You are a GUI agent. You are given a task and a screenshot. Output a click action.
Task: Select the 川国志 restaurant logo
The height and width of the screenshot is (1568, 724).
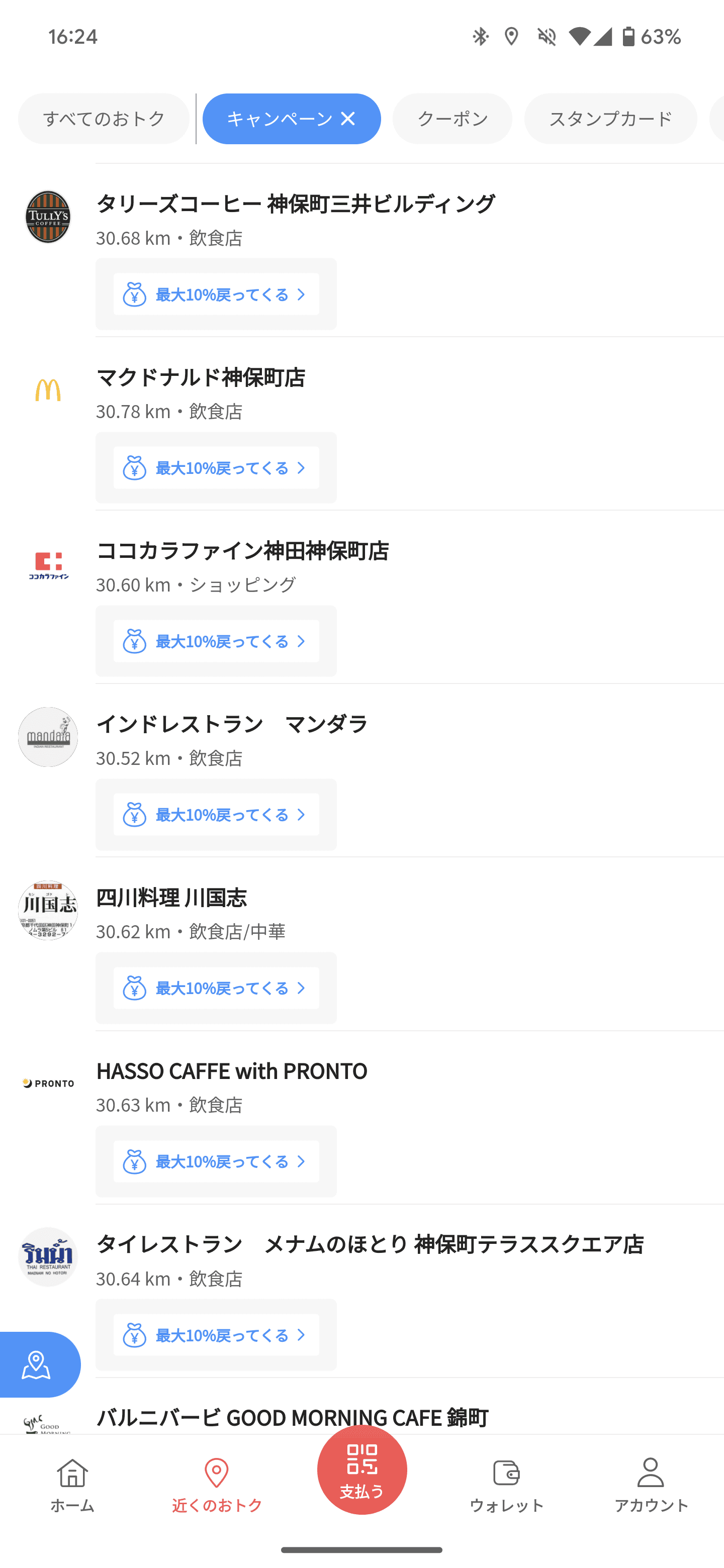click(x=47, y=911)
